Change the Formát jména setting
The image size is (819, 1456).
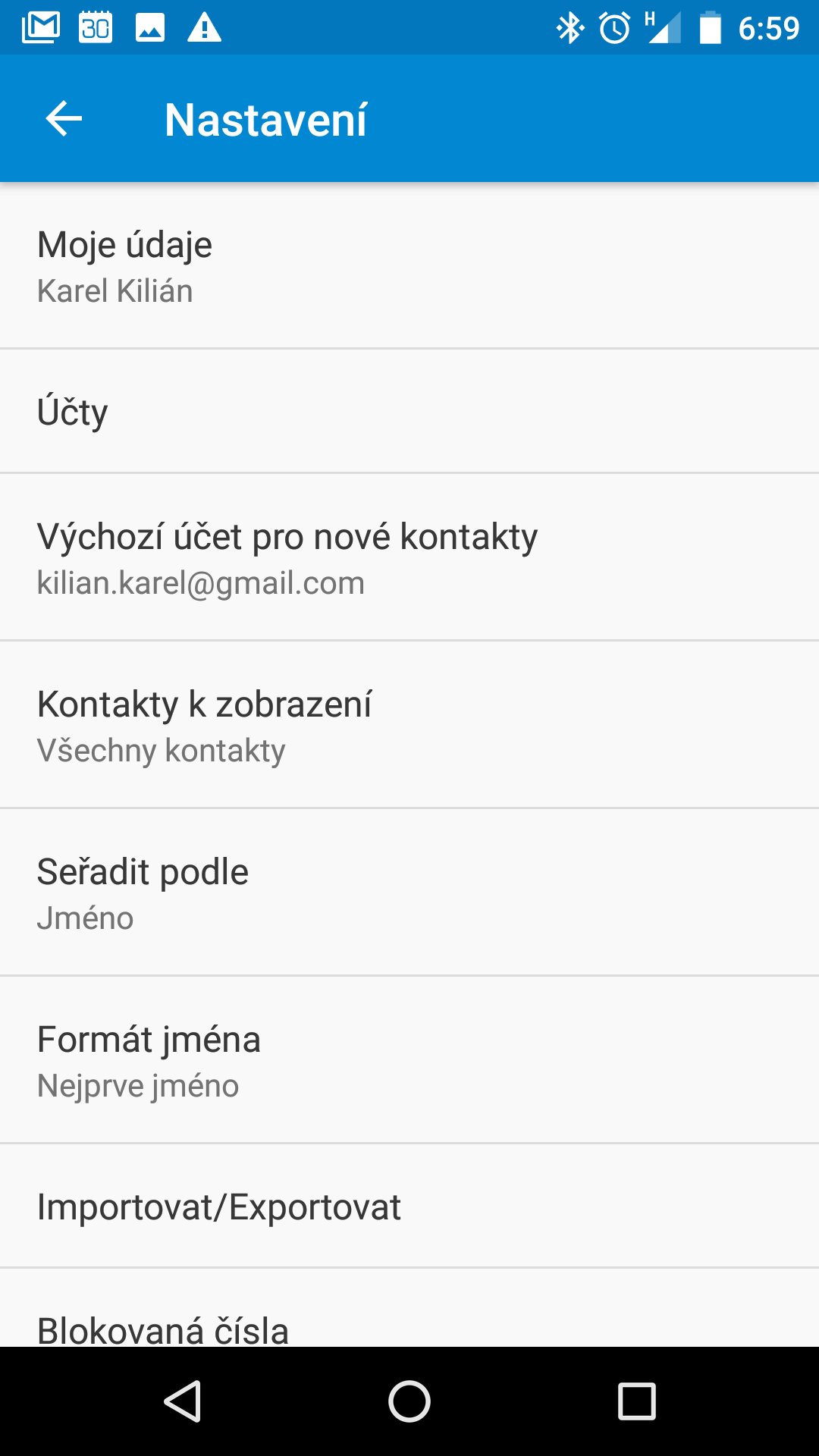coord(409,1061)
